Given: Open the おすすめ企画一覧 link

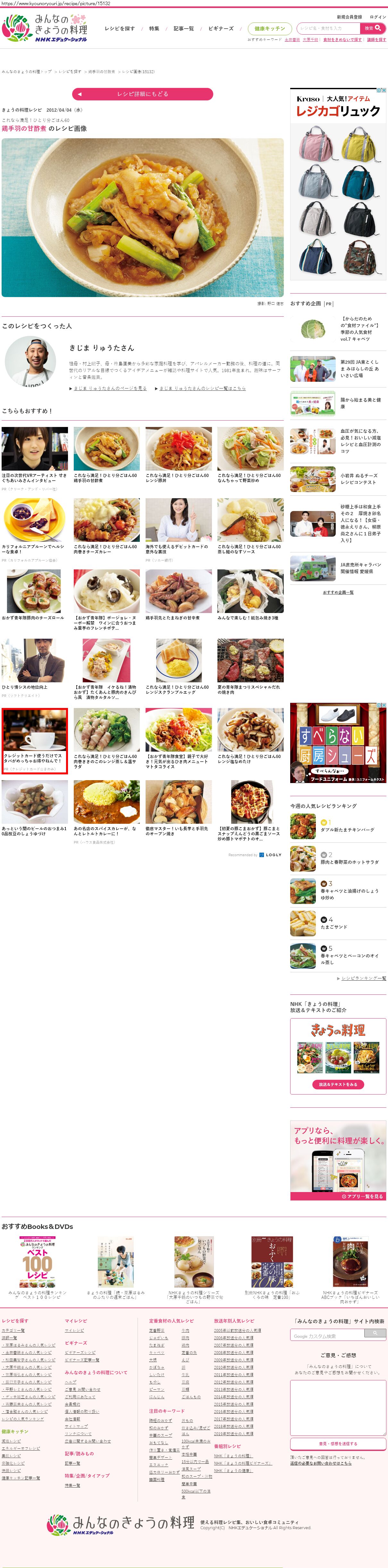Looking at the screenshot, I should point(338,592).
